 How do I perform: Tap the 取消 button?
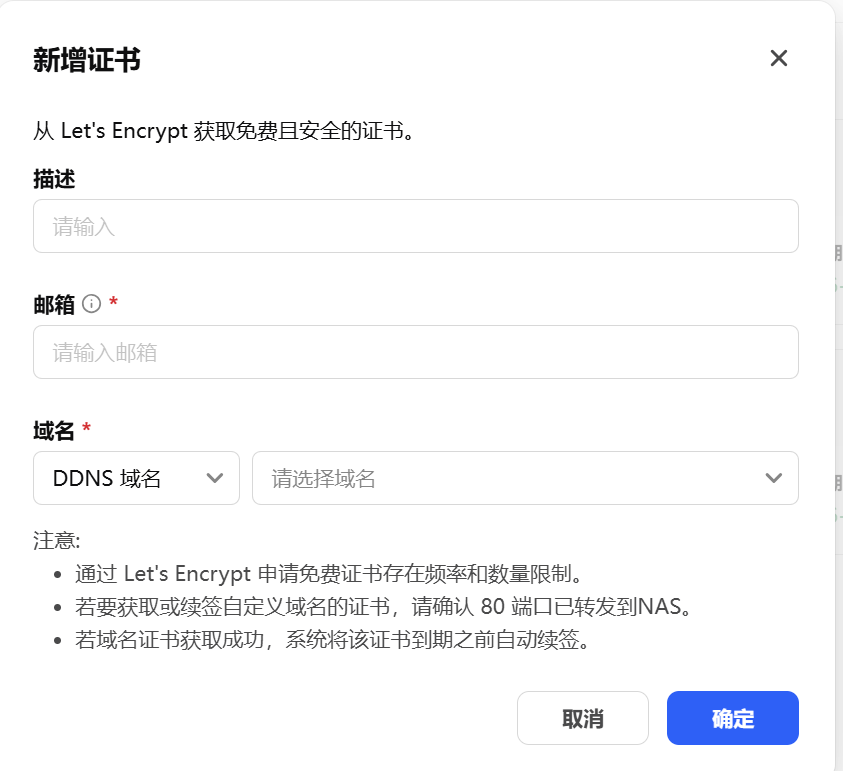point(582,718)
